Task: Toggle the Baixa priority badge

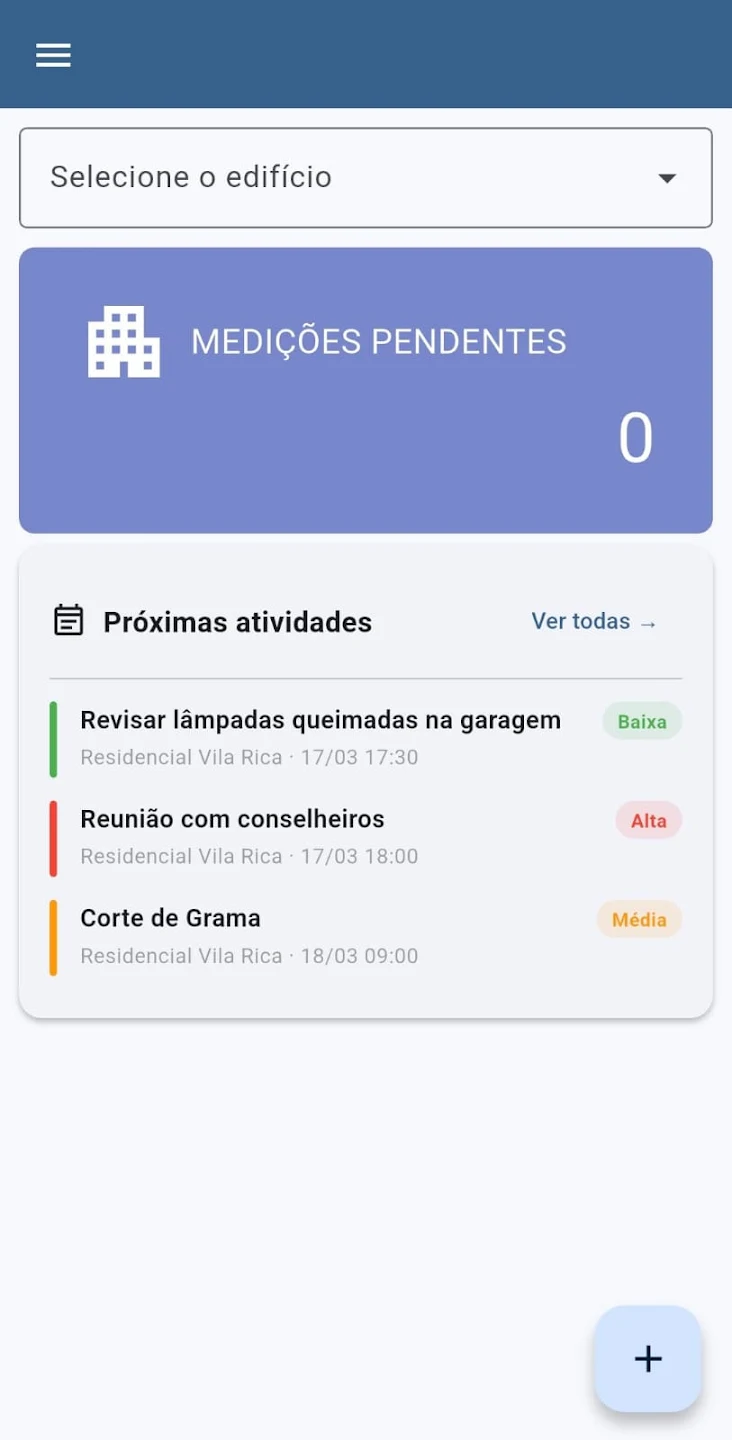Action: pyautogui.click(x=641, y=720)
